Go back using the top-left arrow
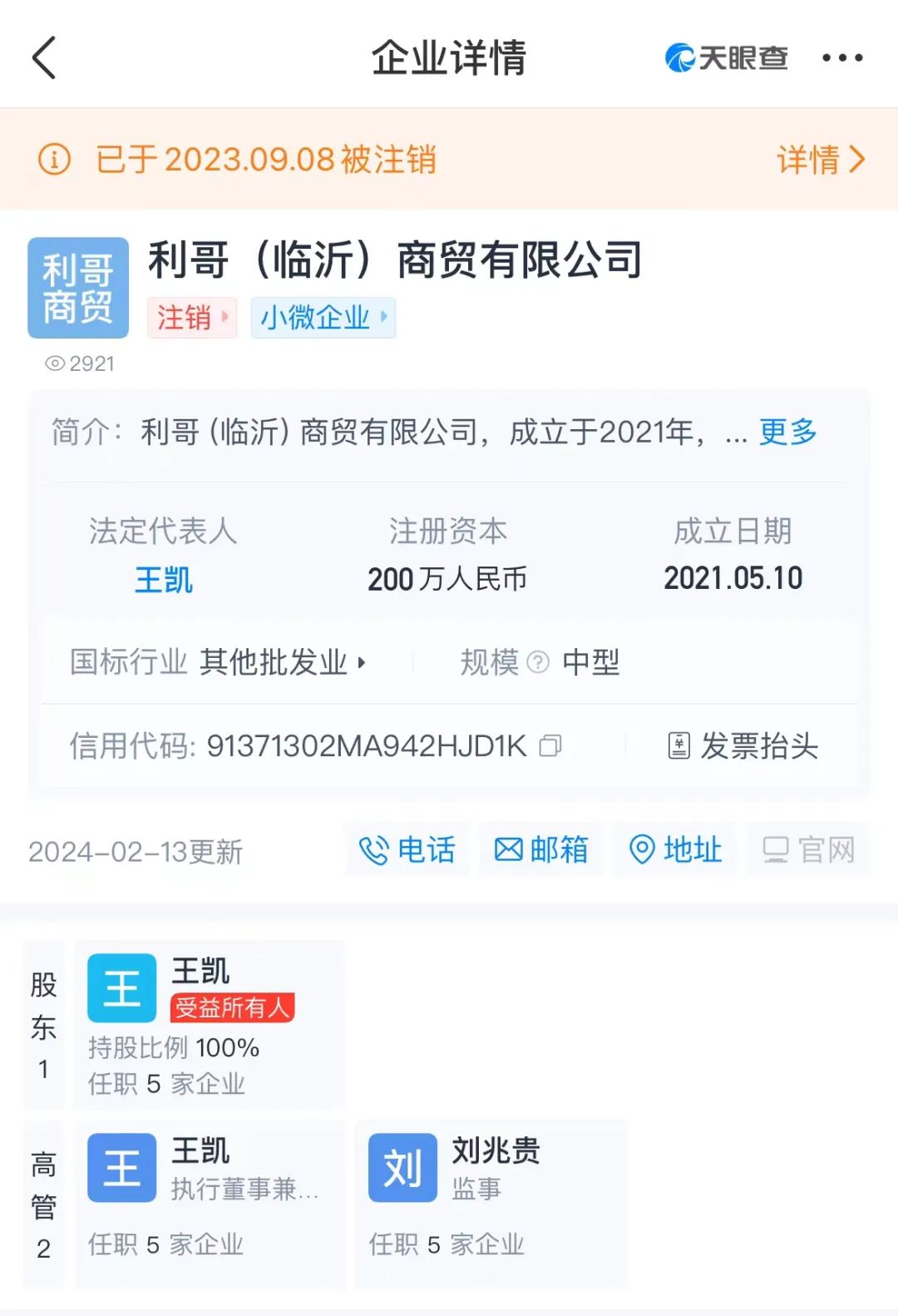898x1316 pixels. [44, 57]
